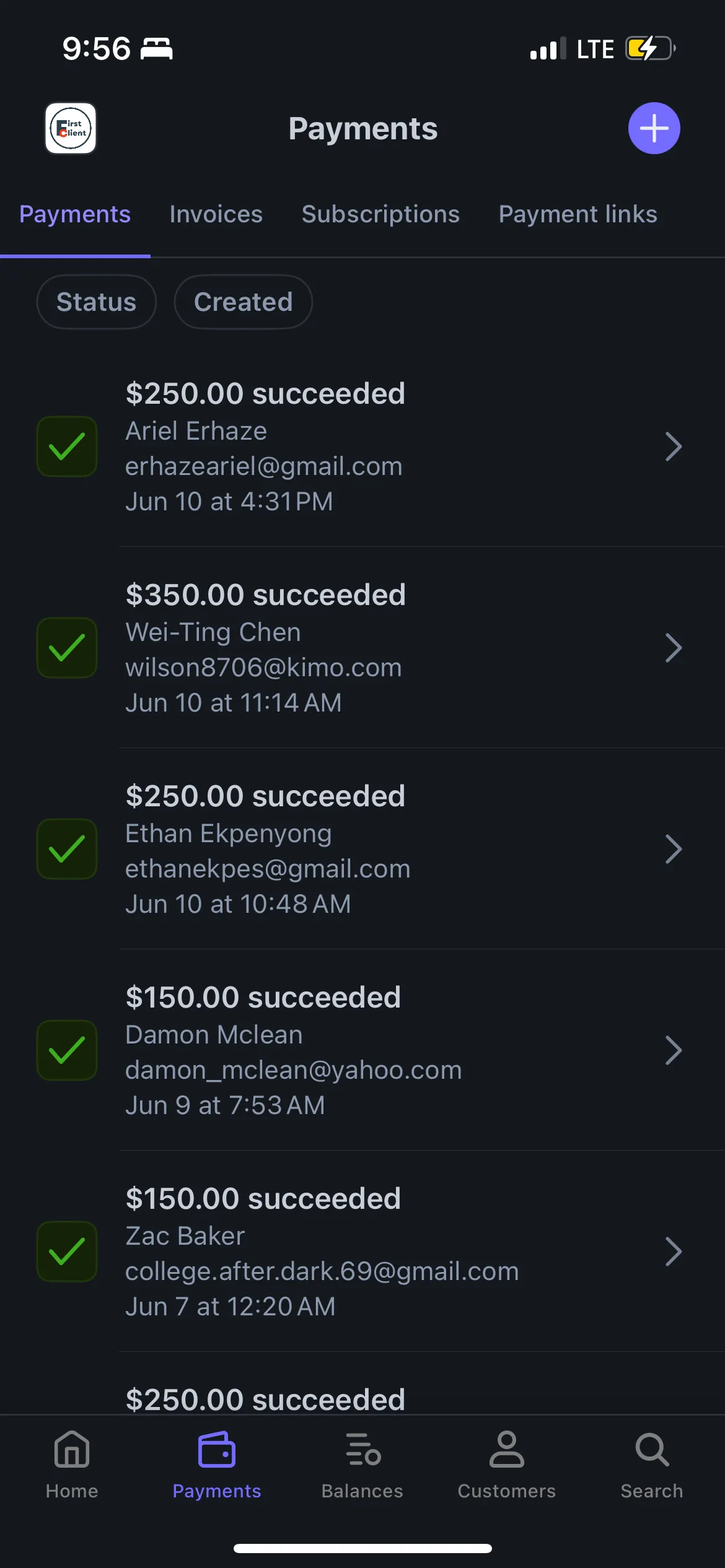Open Damon Mclean's $150.00 payment
Image resolution: width=725 pixels, height=1568 pixels.
click(362, 1050)
